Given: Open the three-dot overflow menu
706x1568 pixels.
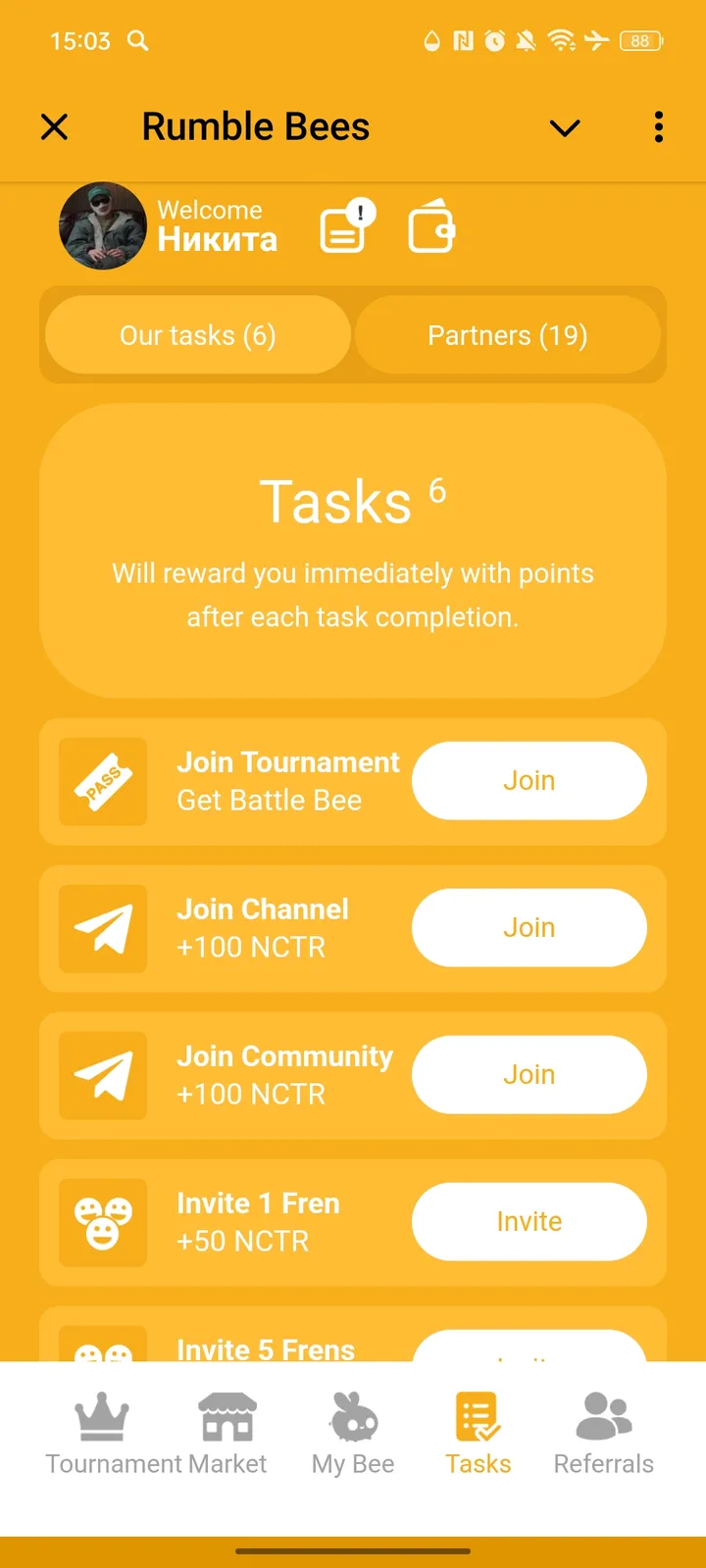Looking at the screenshot, I should [658, 127].
